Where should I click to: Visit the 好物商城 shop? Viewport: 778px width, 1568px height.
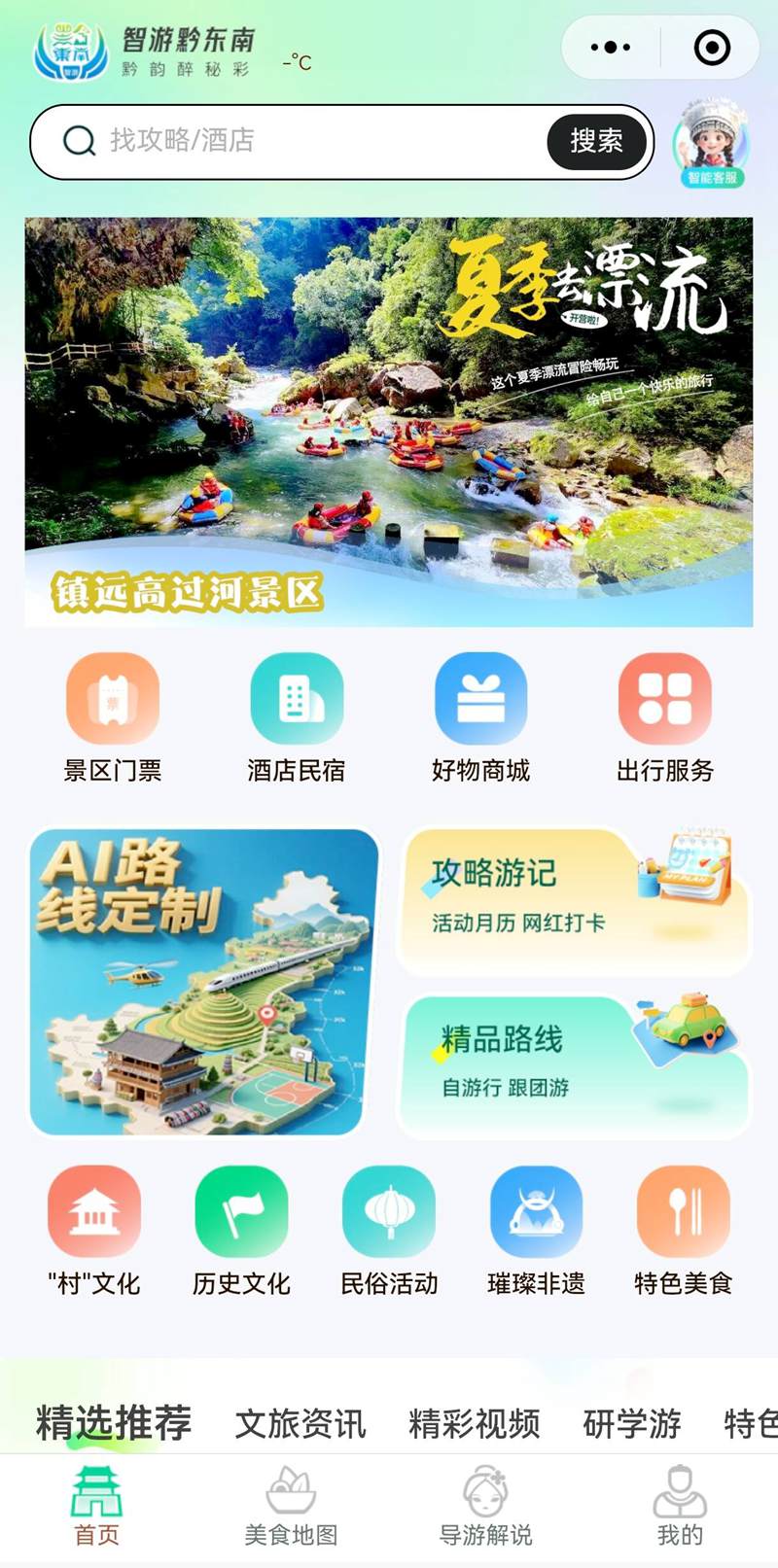[x=480, y=717]
